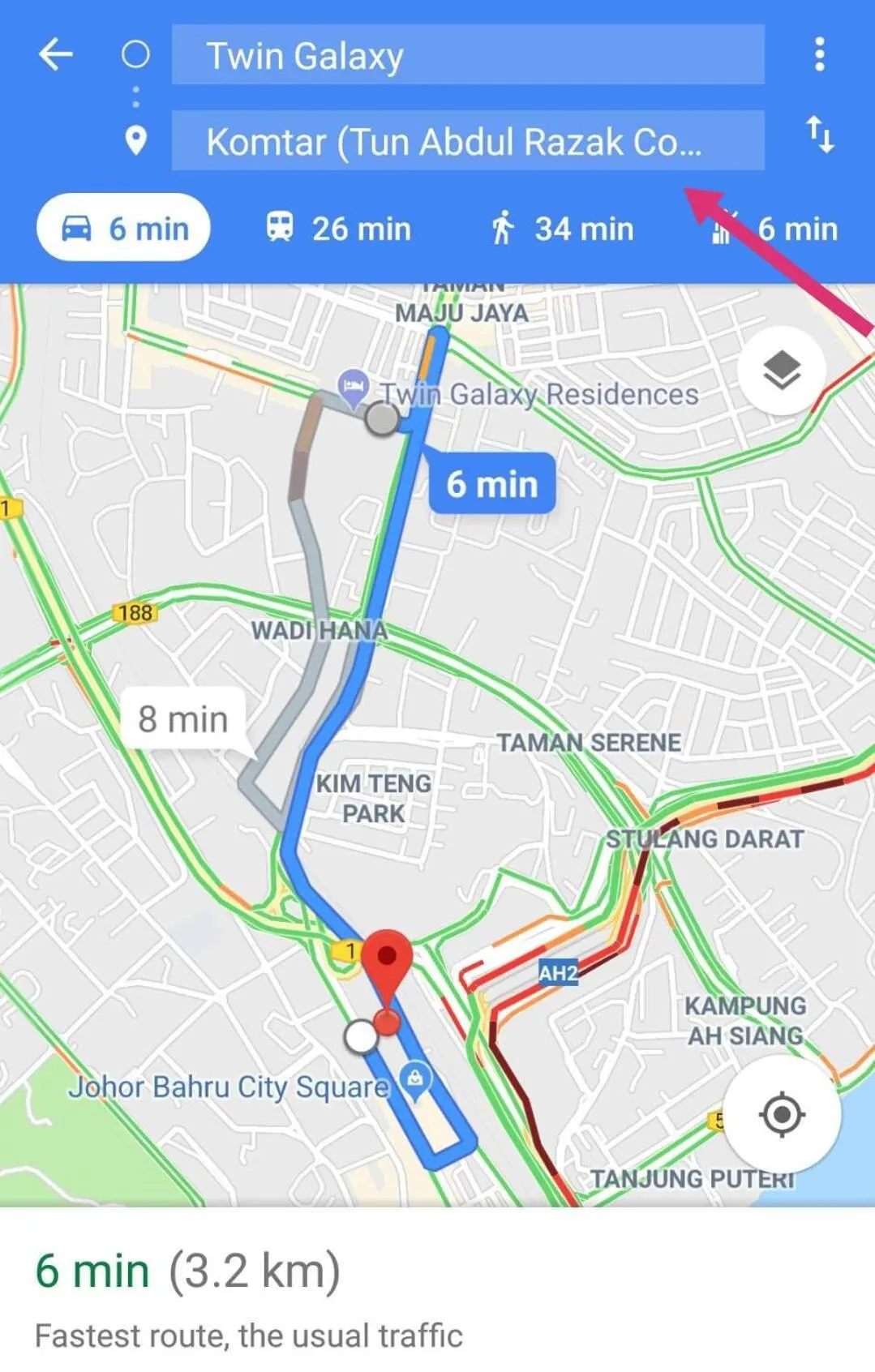Image resolution: width=875 pixels, height=1372 pixels.
Task: Select the 8 min alternate route
Action: [x=183, y=719]
